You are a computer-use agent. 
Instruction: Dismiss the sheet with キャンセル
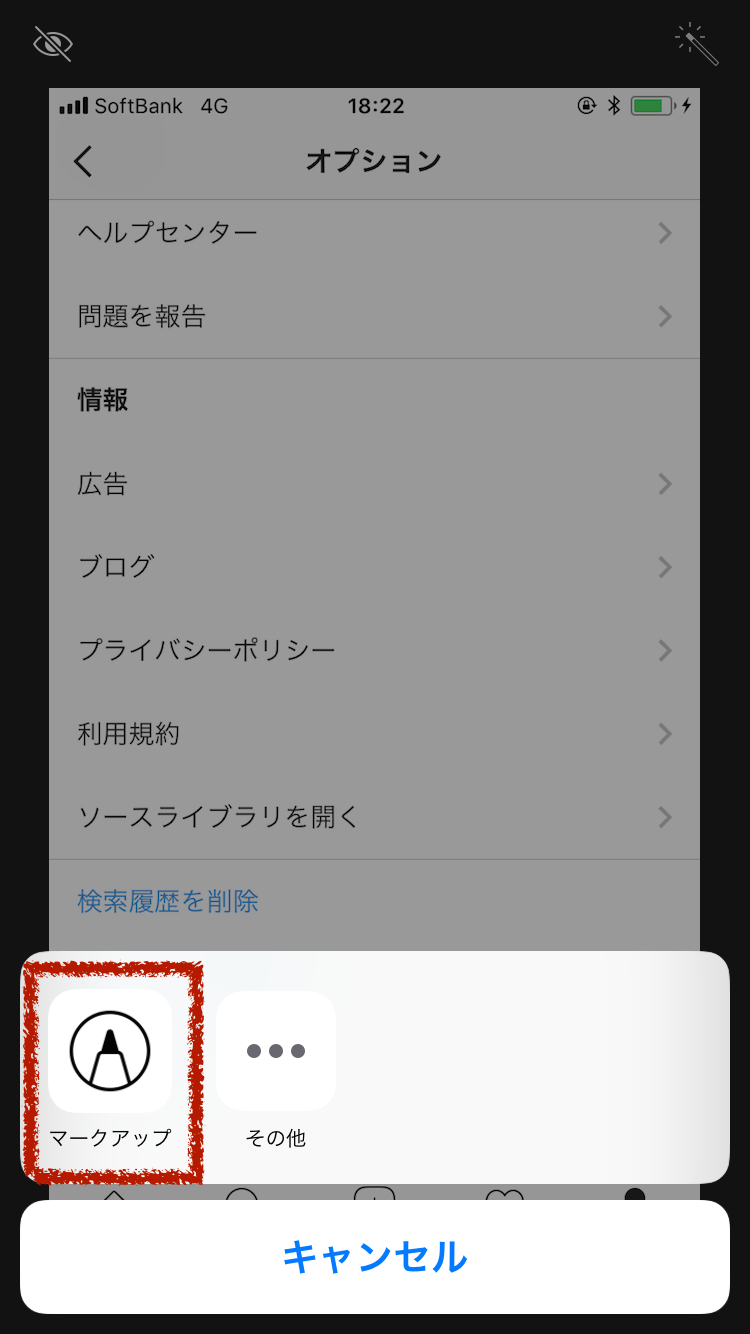click(x=375, y=1257)
